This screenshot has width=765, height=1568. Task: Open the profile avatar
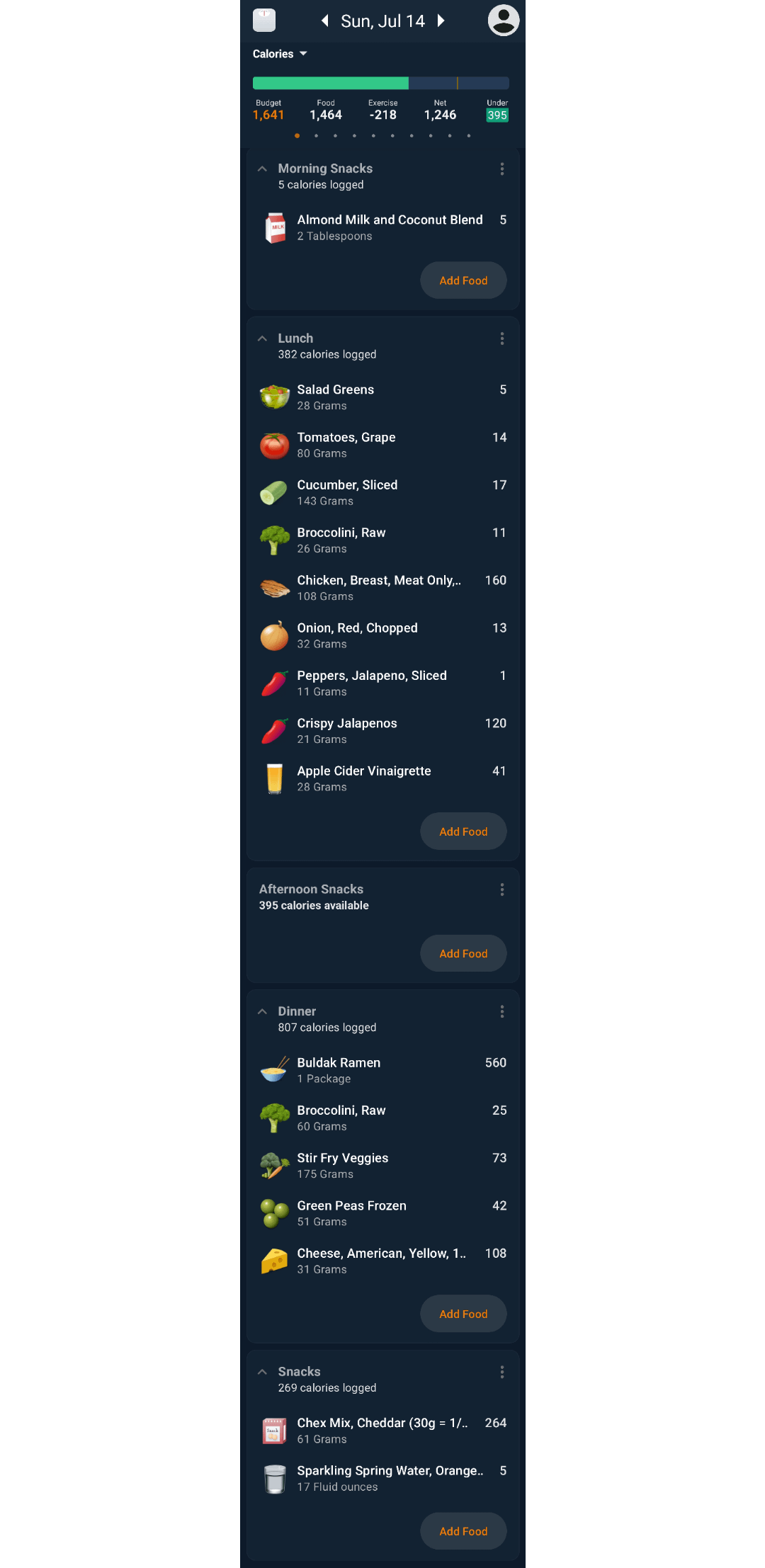pos(503,21)
